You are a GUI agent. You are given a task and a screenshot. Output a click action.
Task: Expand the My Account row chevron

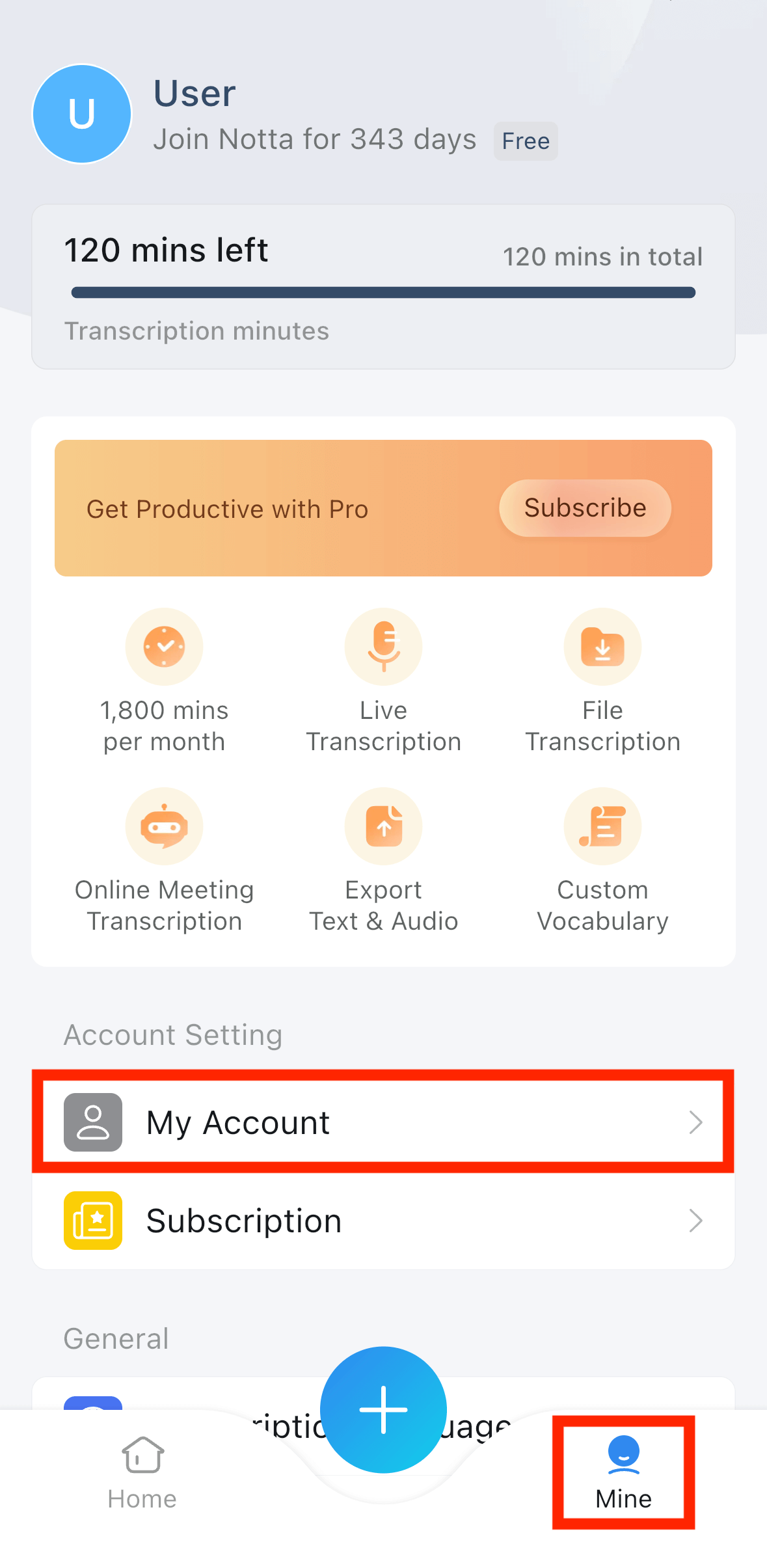(x=697, y=1122)
